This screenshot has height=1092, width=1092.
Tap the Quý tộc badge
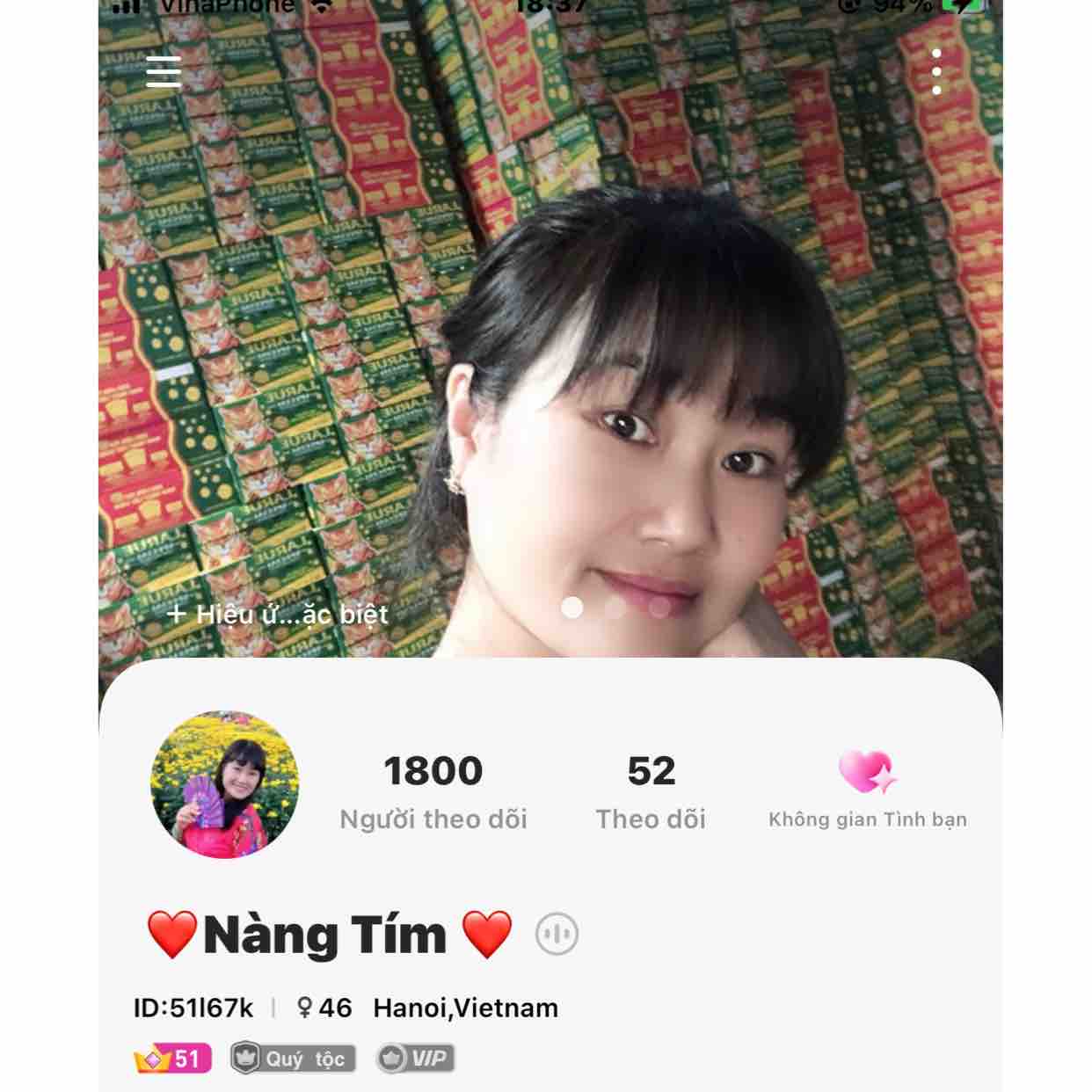pos(294,1059)
